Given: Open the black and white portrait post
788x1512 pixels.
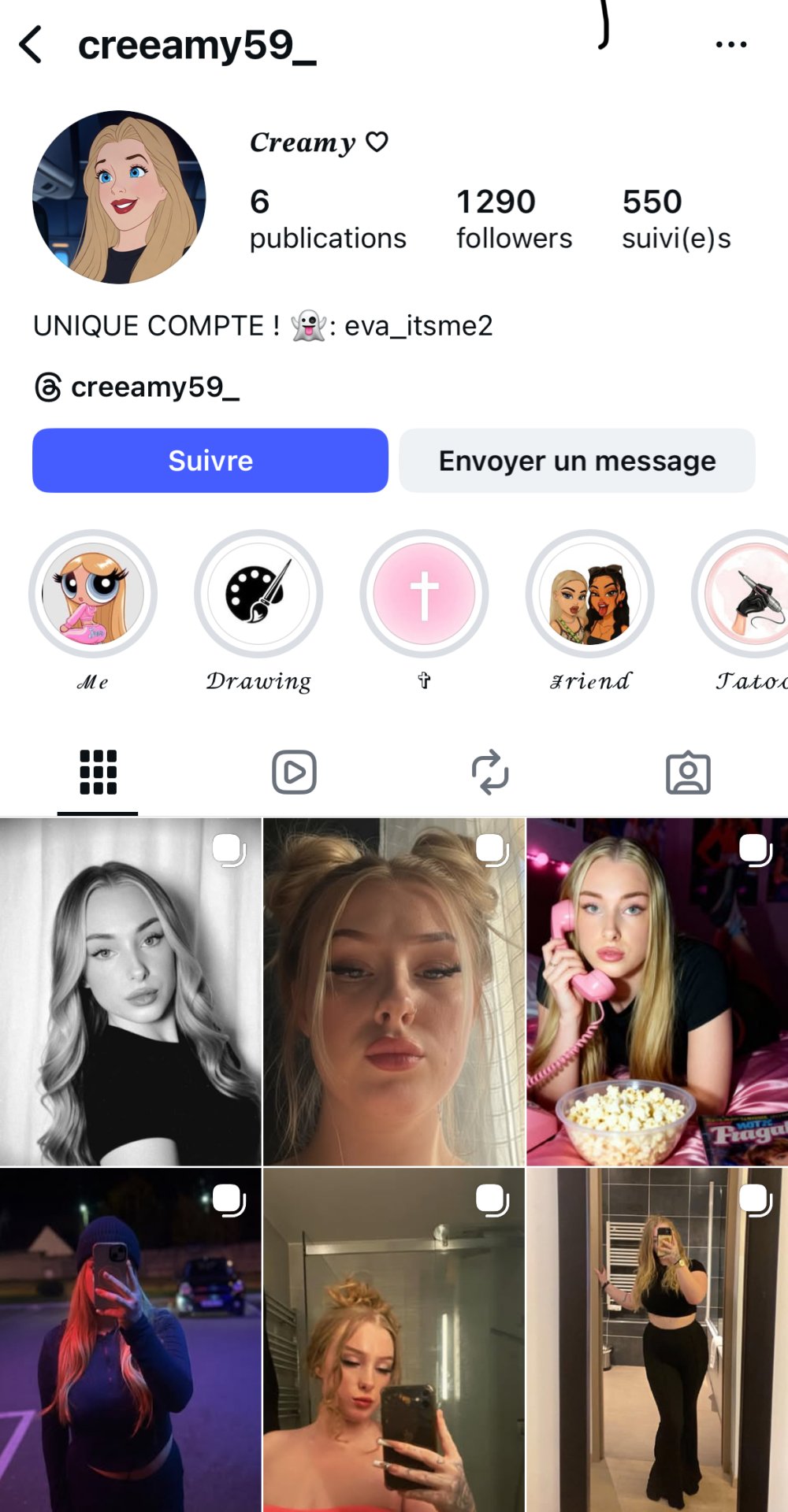Looking at the screenshot, I should 130,992.
